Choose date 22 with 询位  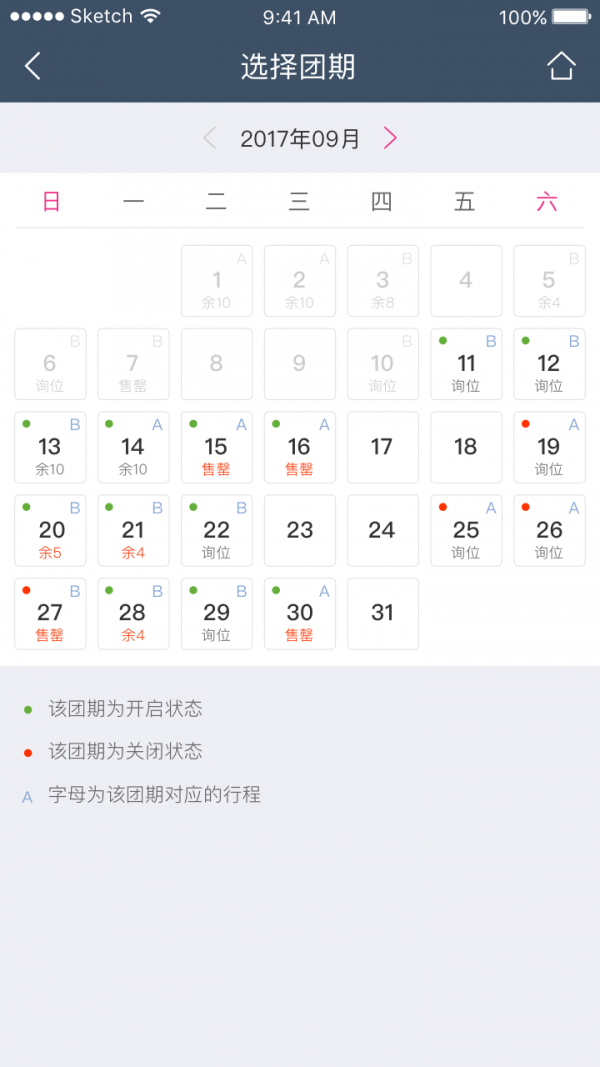(216, 530)
